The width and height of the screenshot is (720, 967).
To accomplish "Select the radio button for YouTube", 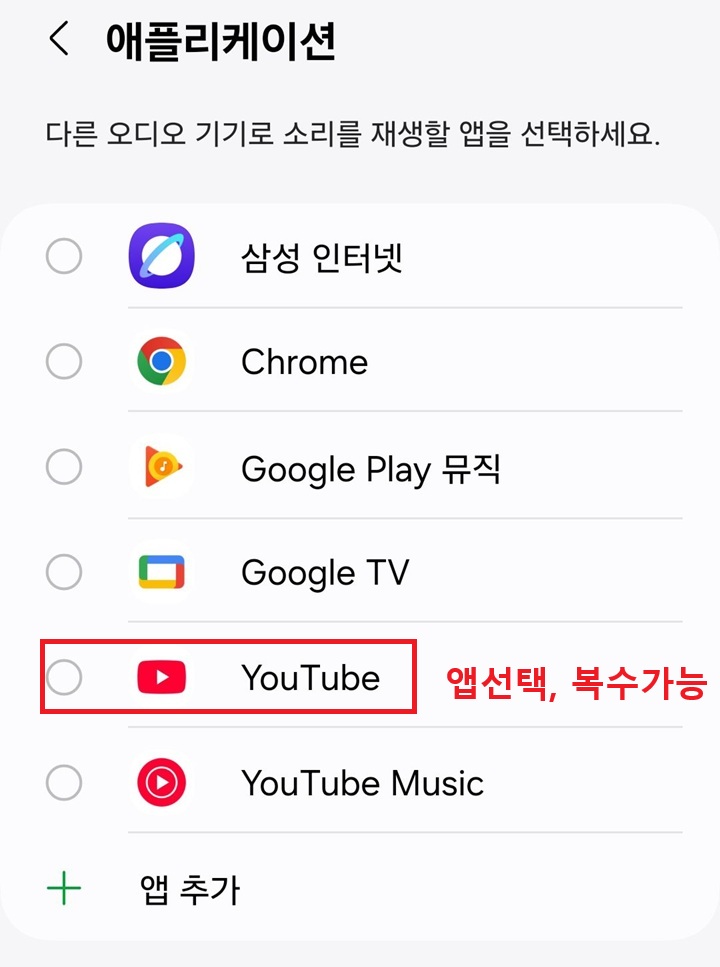I will (x=64, y=677).
